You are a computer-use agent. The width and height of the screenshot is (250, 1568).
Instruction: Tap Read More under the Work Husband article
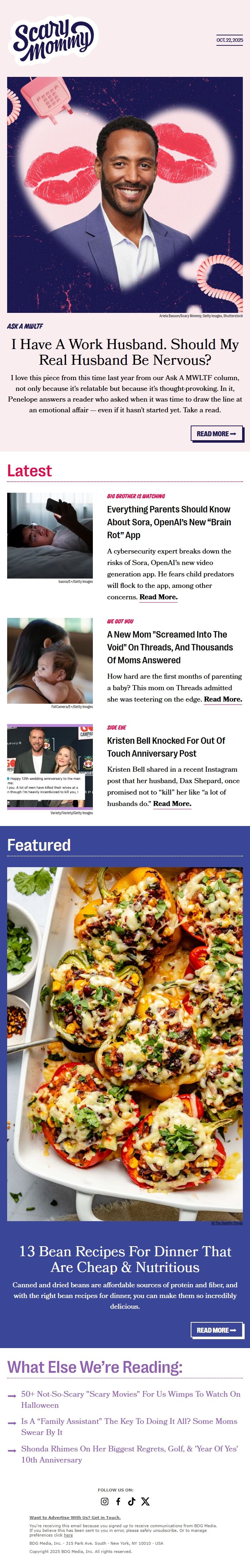pos(216,433)
